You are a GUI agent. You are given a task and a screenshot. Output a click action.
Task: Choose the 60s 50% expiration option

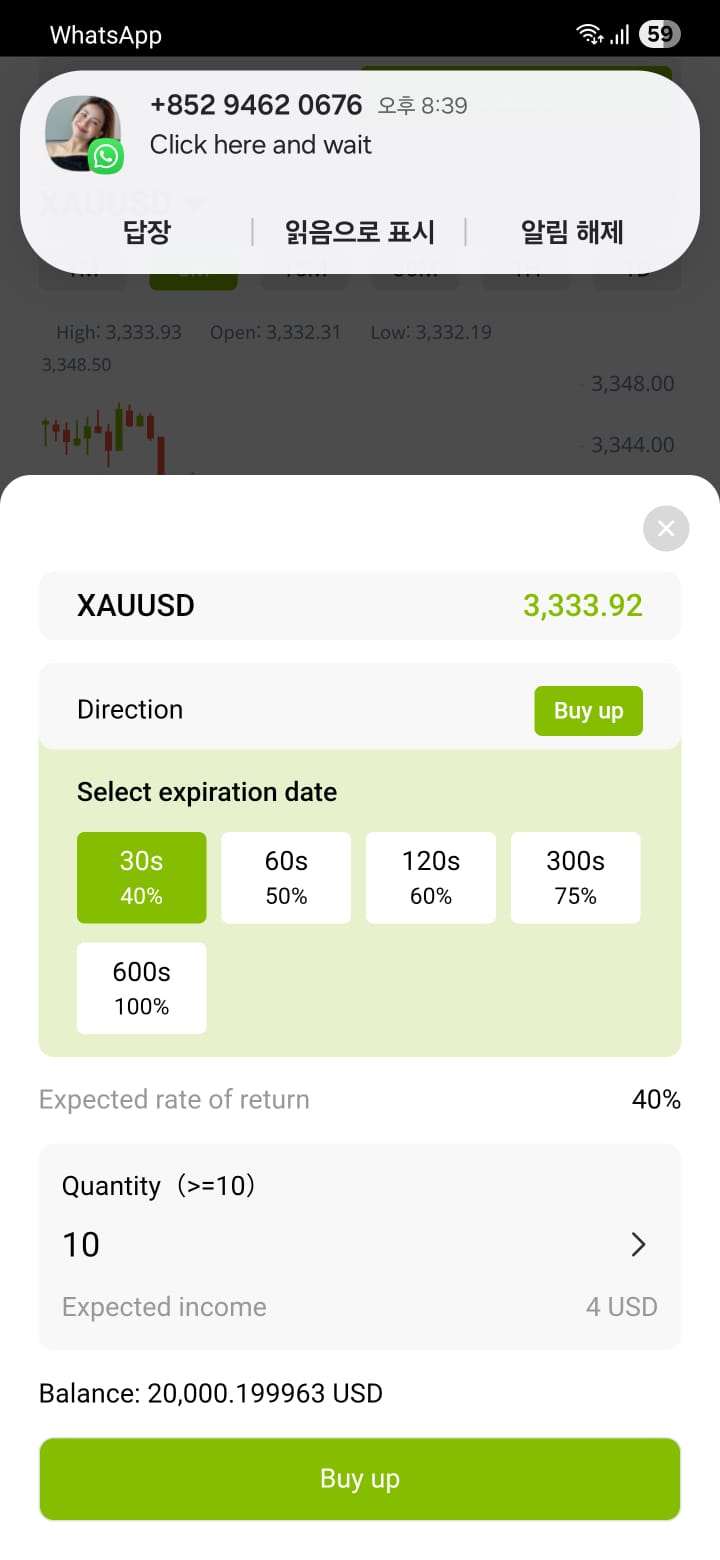pyautogui.click(x=286, y=878)
